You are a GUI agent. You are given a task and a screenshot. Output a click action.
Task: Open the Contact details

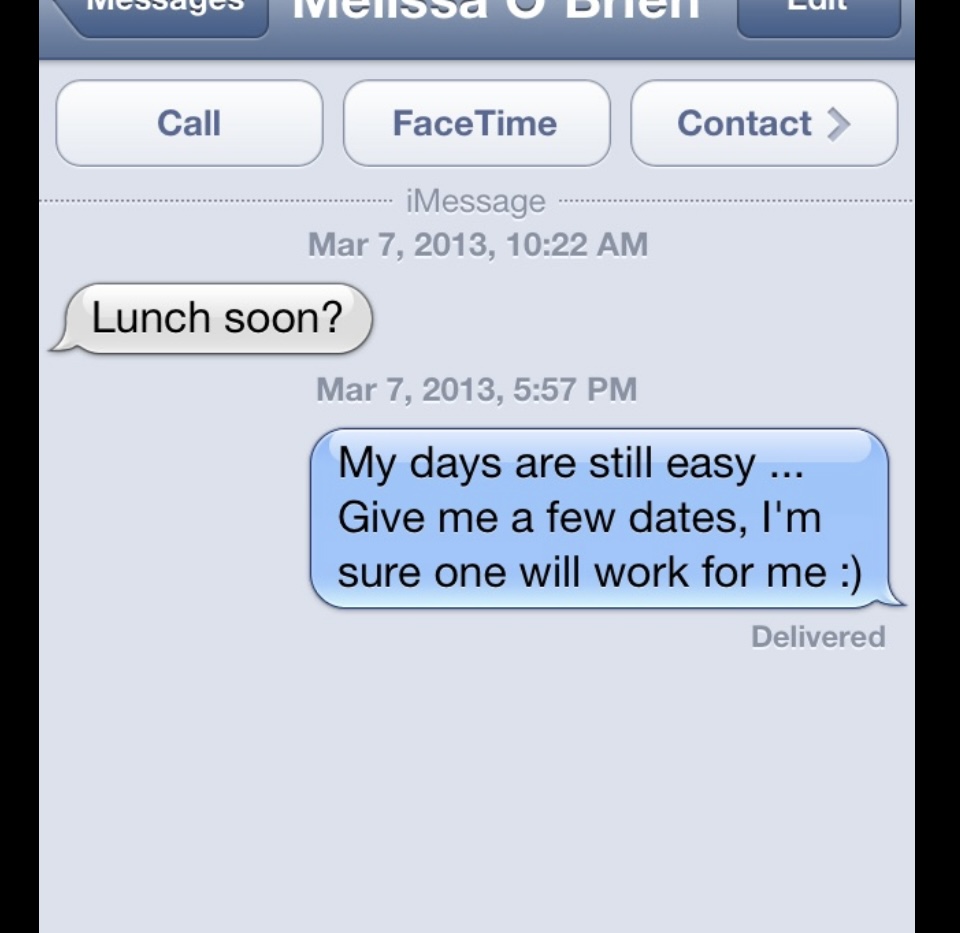[764, 123]
